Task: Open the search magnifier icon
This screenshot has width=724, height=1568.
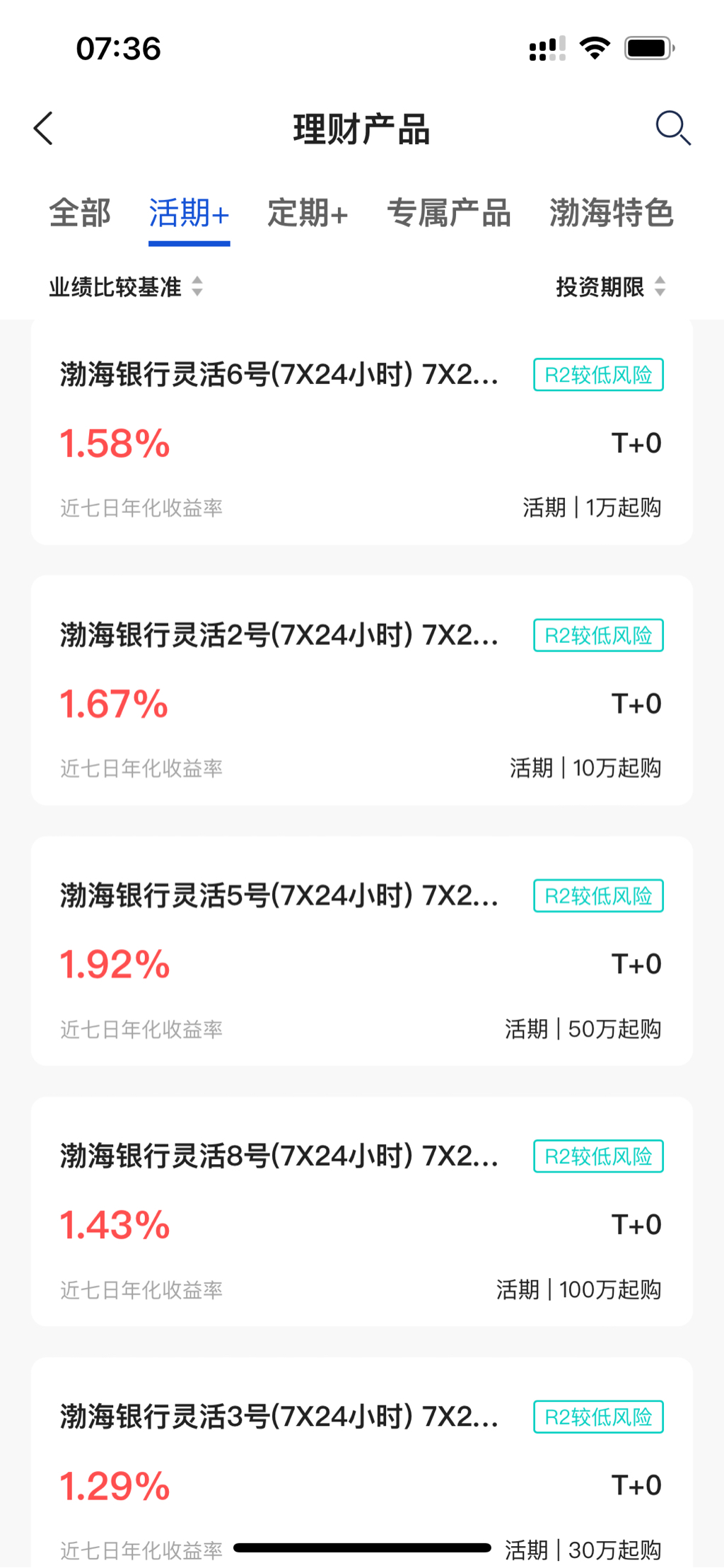Action: [672, 128]
